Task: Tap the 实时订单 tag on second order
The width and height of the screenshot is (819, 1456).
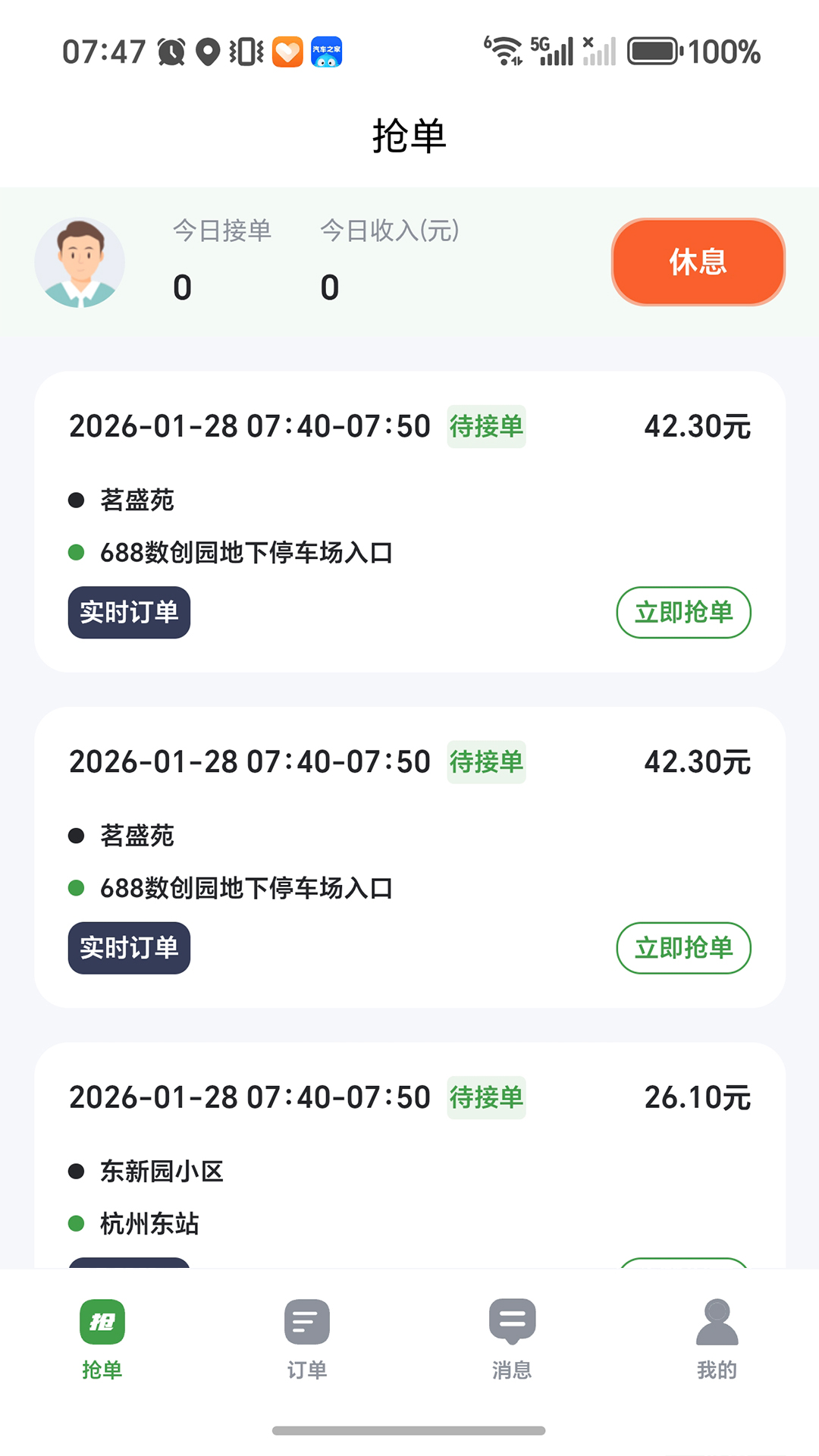Action: point(128,947)
